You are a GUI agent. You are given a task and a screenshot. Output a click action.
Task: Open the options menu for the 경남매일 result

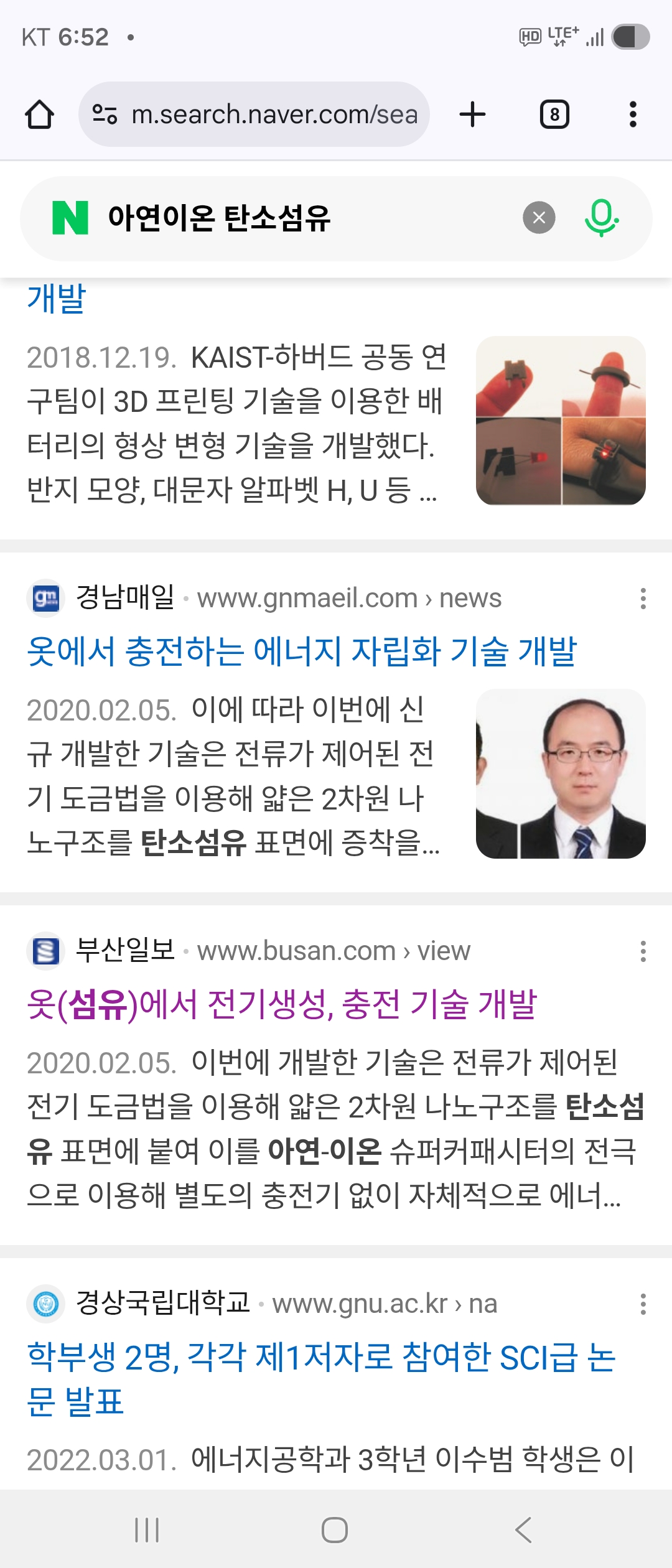(643, 599)
